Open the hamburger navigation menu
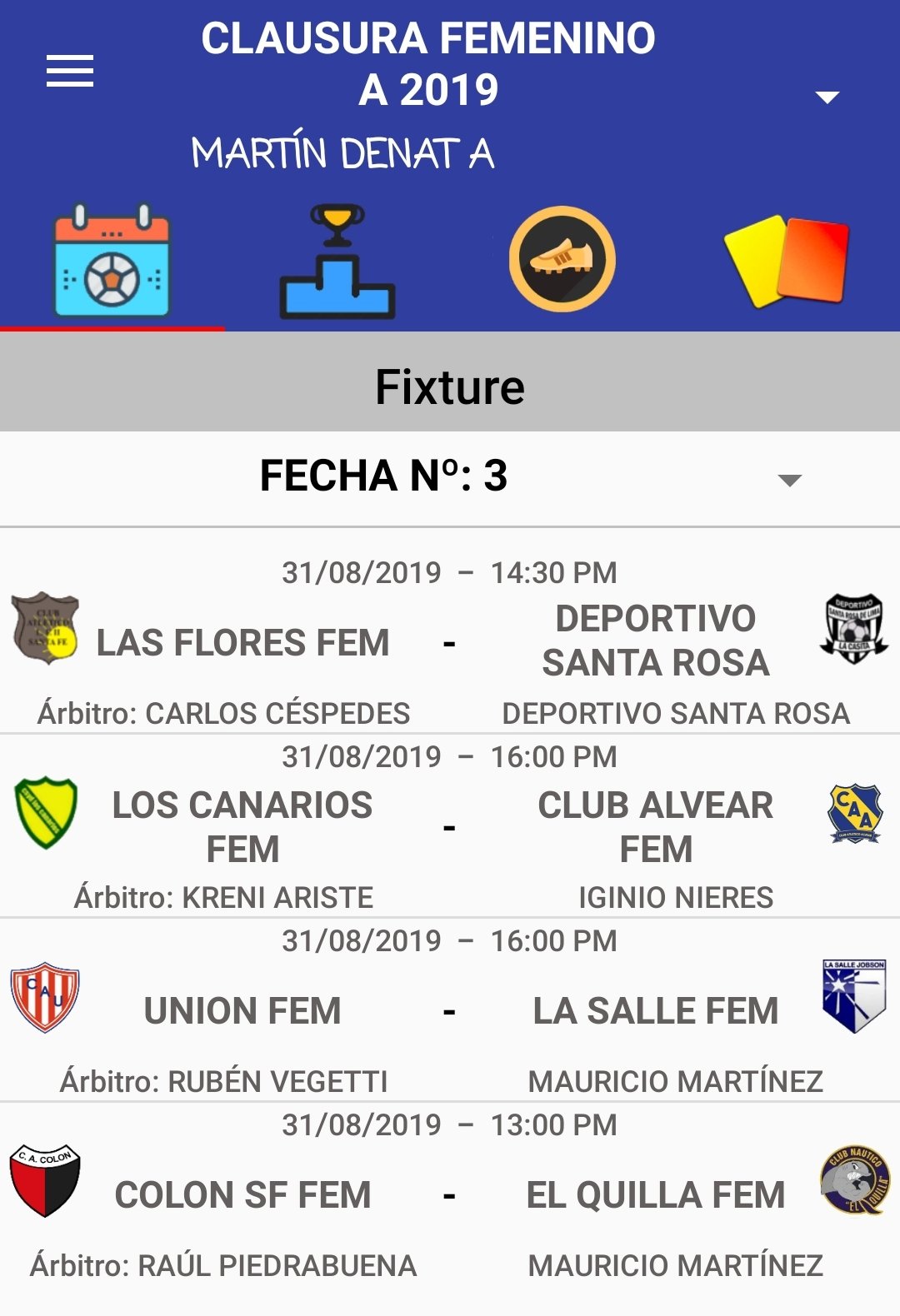Screen dimensions: 900x1316 (x=70, y=71)
